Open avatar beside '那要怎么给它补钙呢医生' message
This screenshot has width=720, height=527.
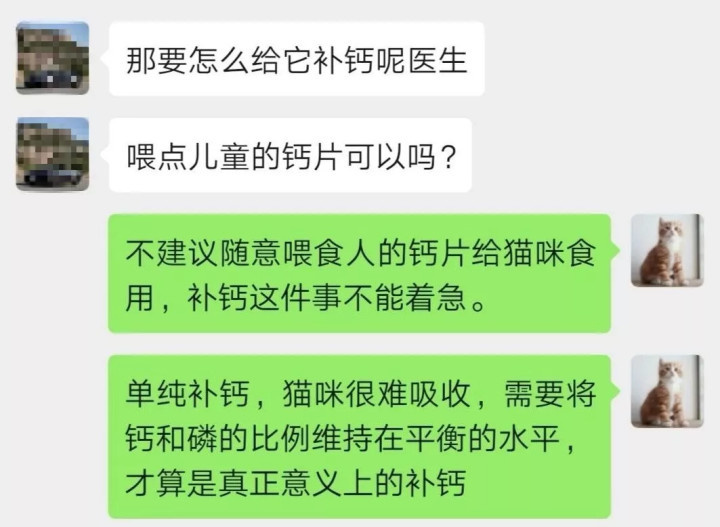pyautogui.click(x=52, y=58)
